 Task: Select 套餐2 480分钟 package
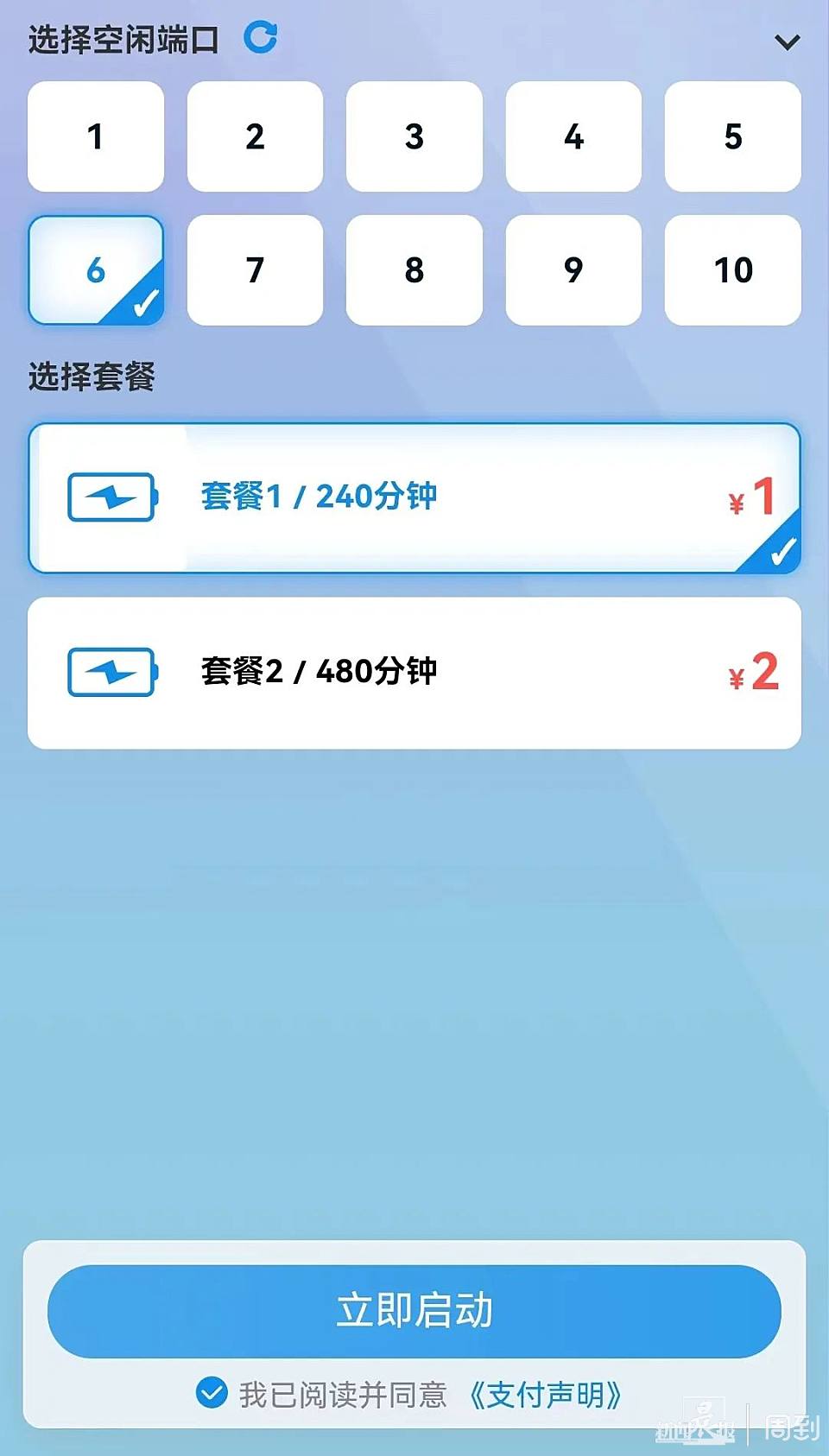(414, 673)
